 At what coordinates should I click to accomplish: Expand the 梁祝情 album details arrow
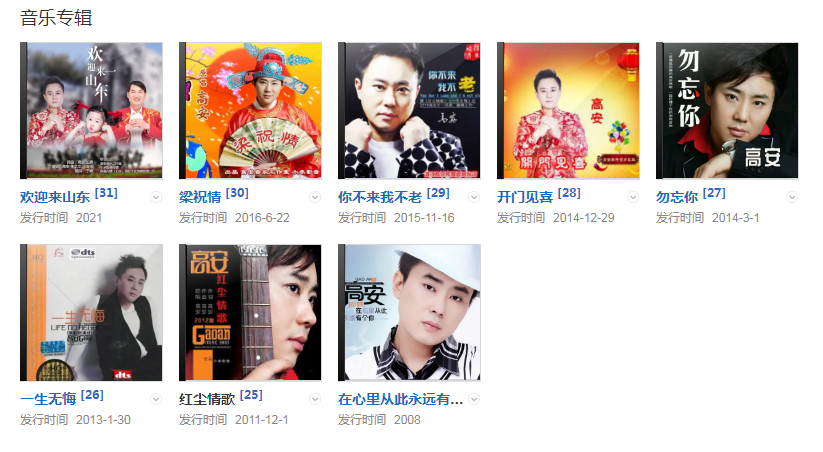click(x=315, y=197)
